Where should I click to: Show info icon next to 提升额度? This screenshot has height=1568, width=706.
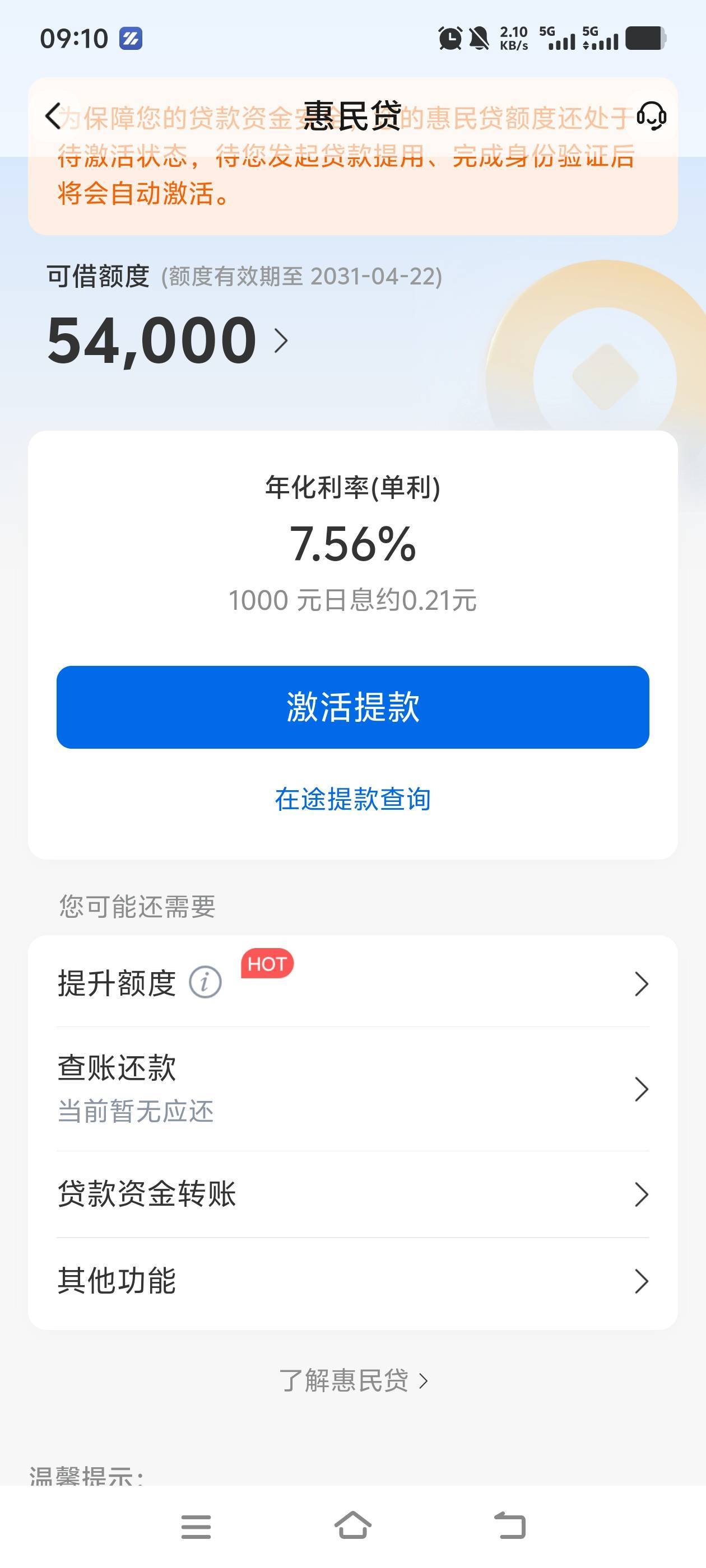point(205,982)
